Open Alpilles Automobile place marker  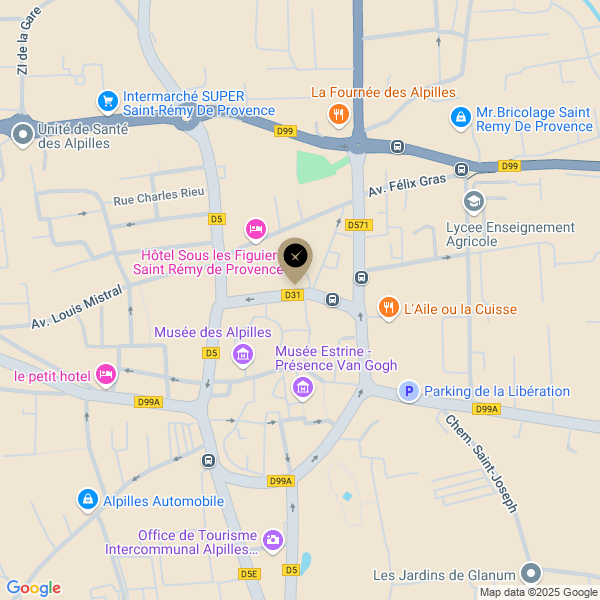coord(88,500)
